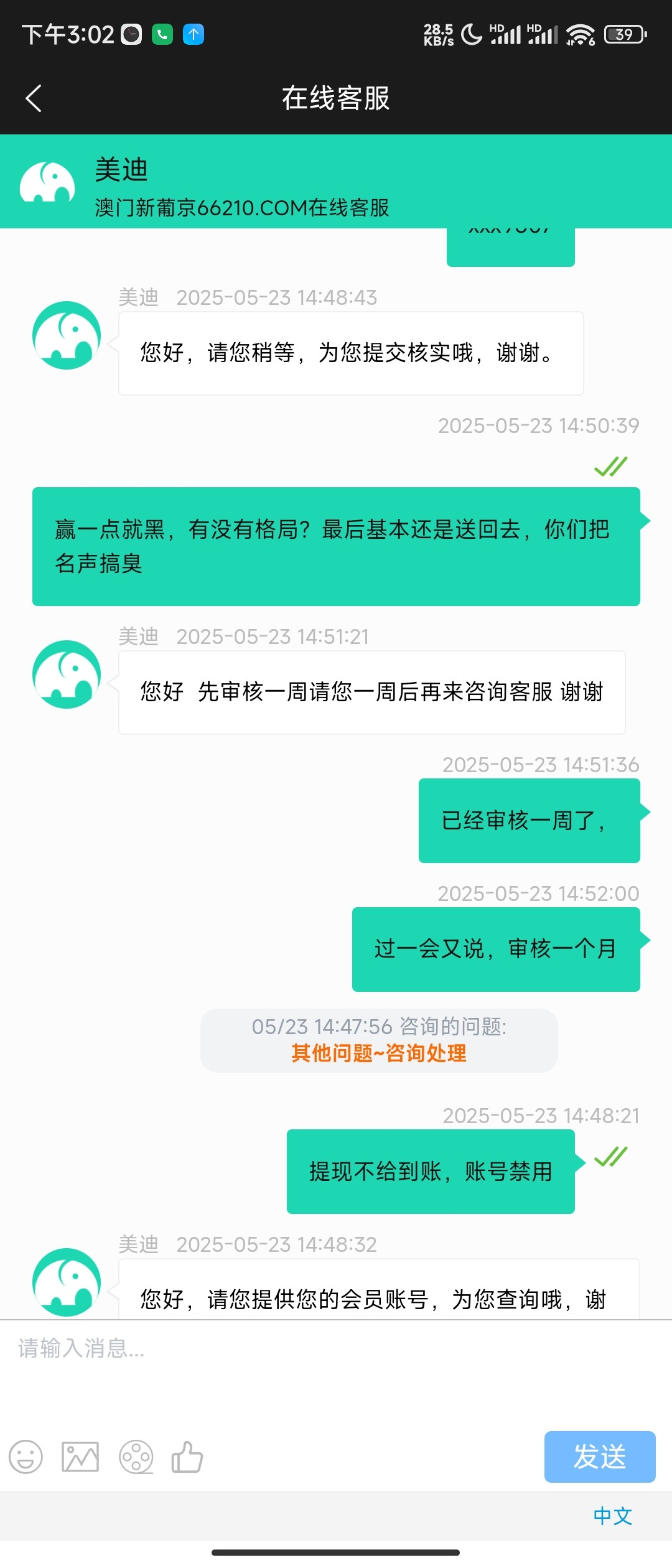
Task: Attach a picture to the chat
Action: click(x=80, y=1457)
